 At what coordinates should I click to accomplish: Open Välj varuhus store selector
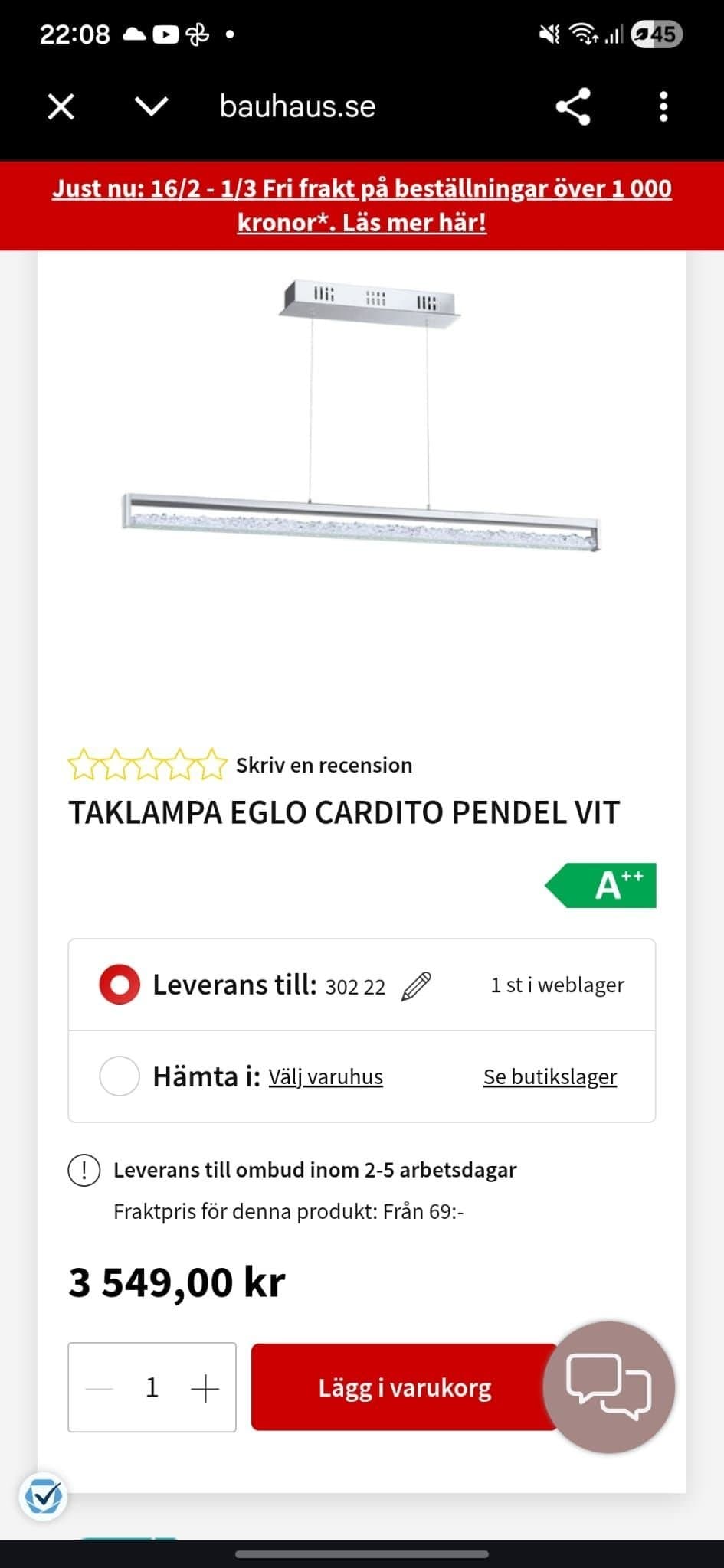[325, 1076]
